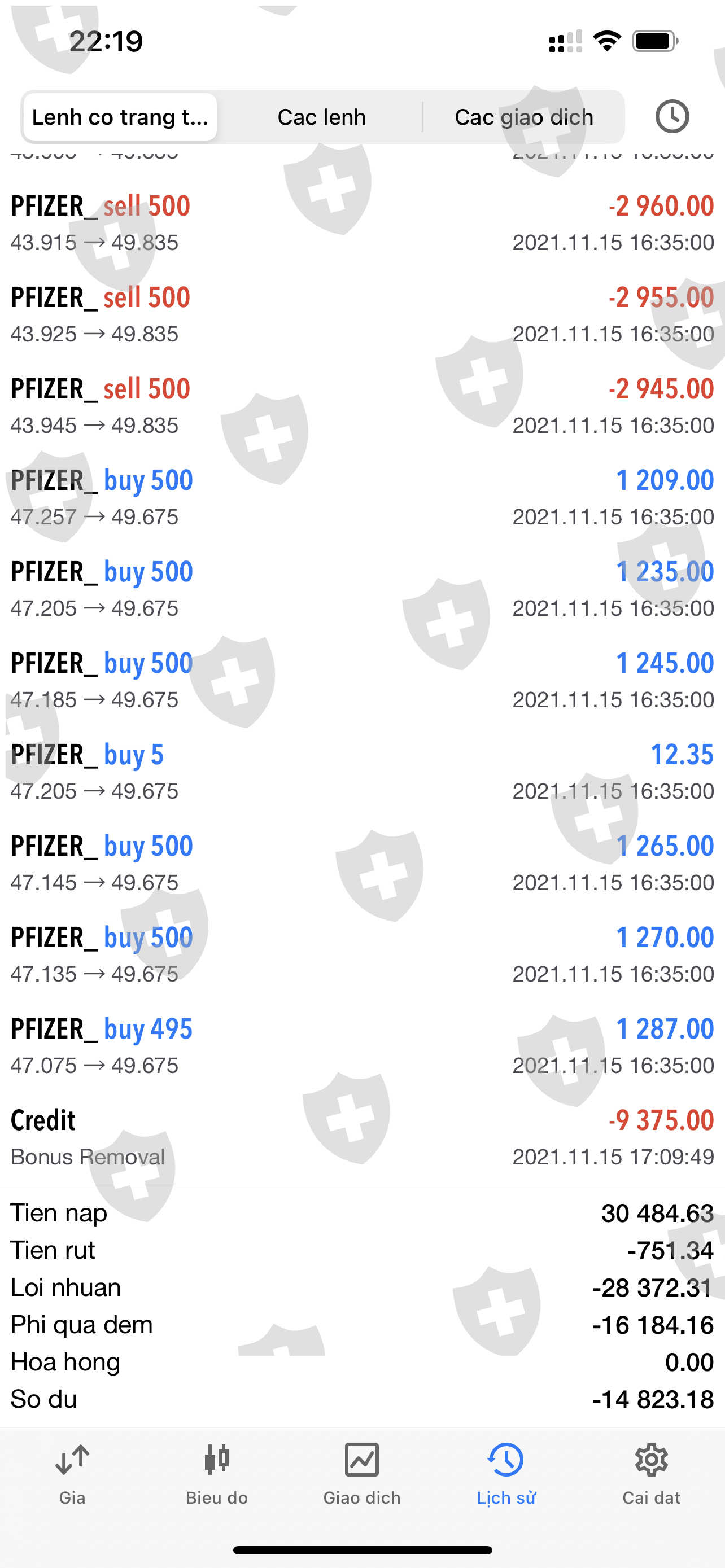Open the PFIZER buy trade at 47.135
Image resolution: width=725 pixels, height=1568 pixels.
362,954
